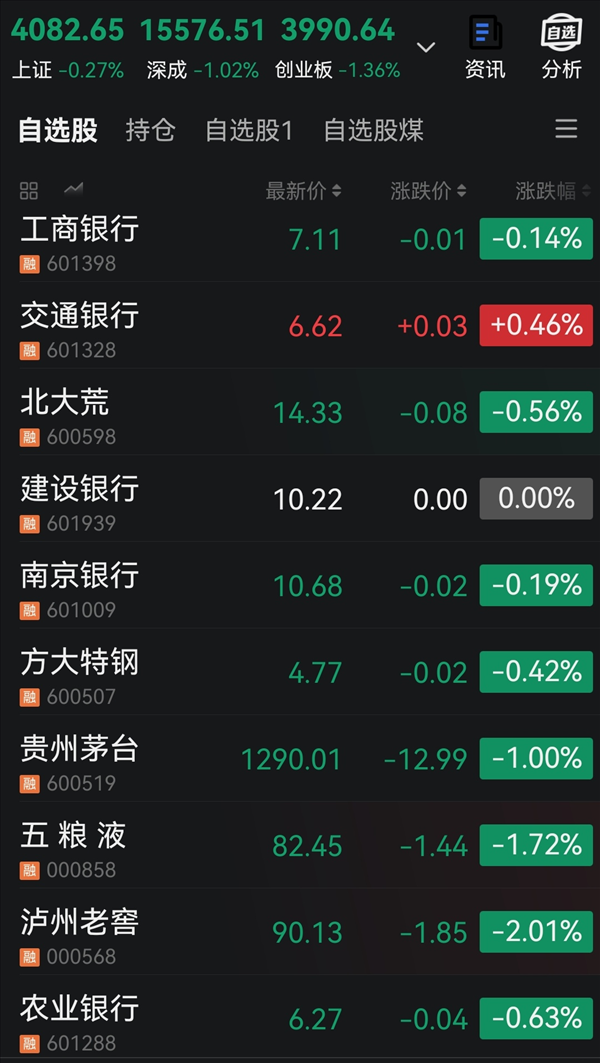This screenshot has height=1063, width=600.
Task: Select the 贵州茅台 row
Action: (x=300, y=759)
